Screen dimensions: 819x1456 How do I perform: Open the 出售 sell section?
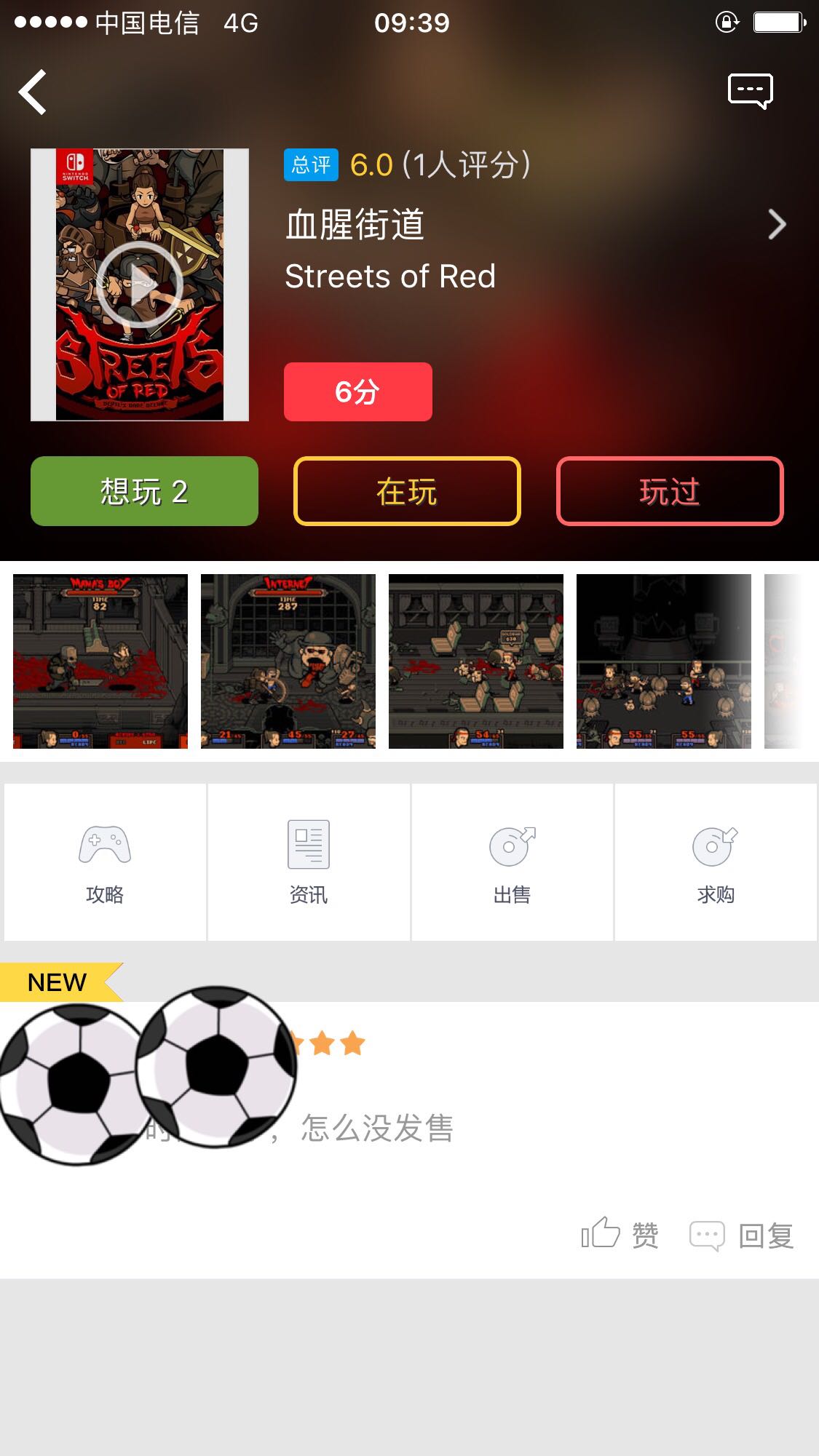pyautogui.click(x=512, y=862)
